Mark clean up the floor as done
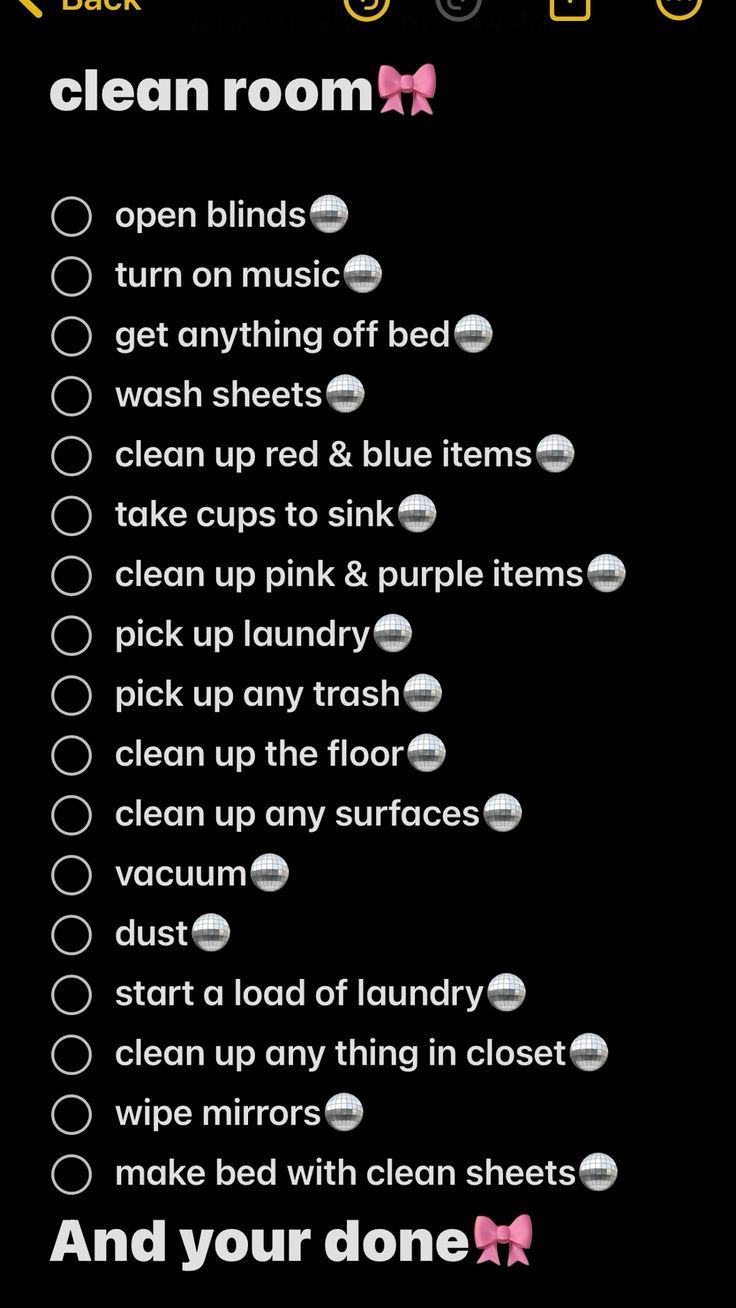 point(71,755)
